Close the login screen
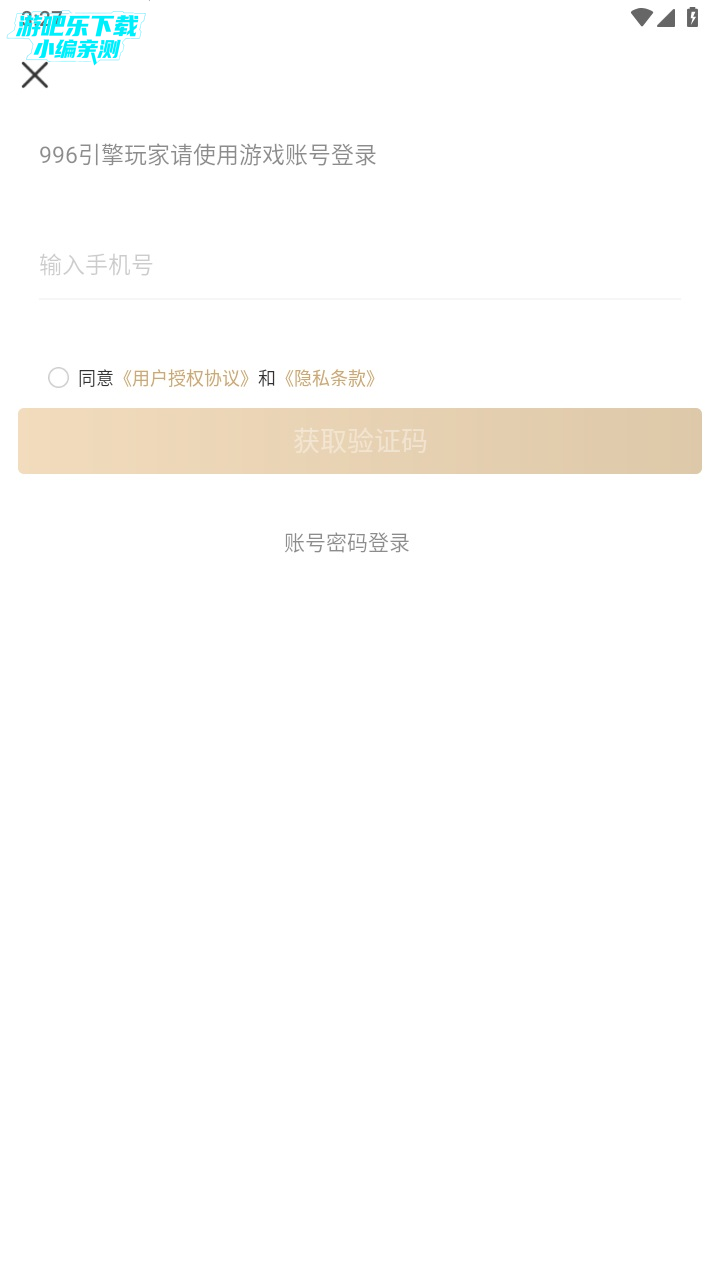This screenshot has width=720, height=1280. (x=35, y=75)
